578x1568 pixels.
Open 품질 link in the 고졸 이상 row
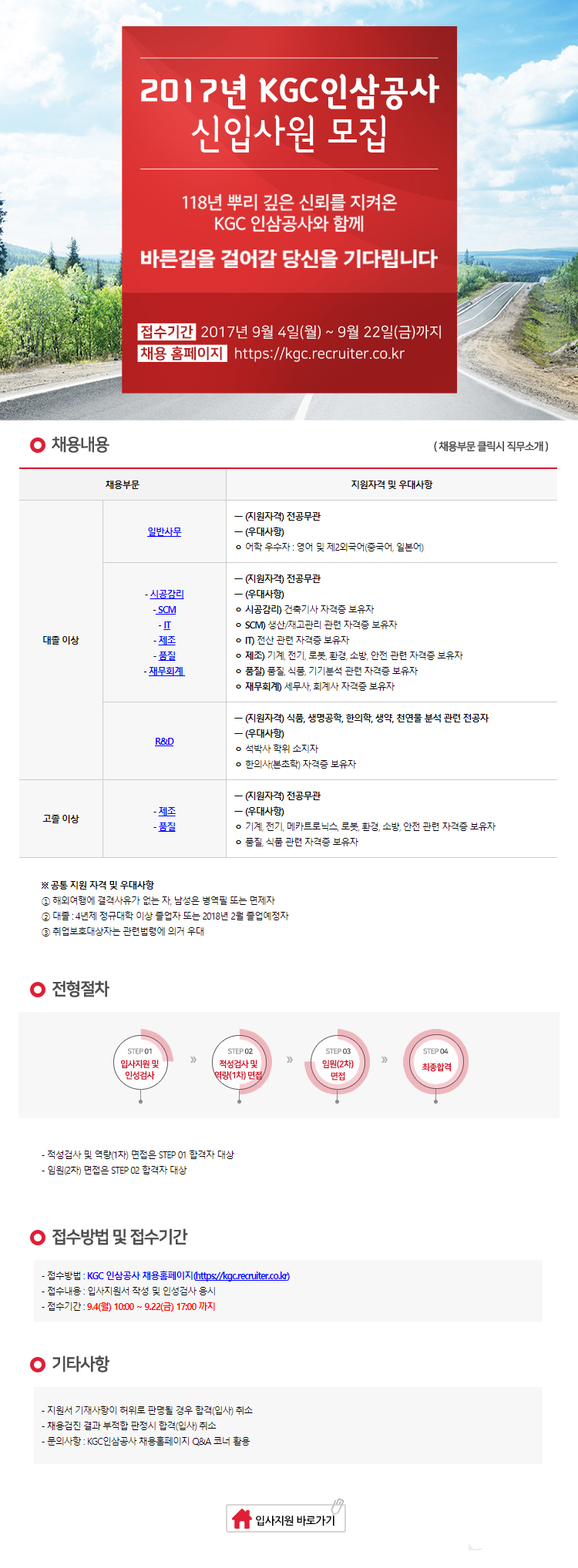pyautogui.click(x=167, y=826)
